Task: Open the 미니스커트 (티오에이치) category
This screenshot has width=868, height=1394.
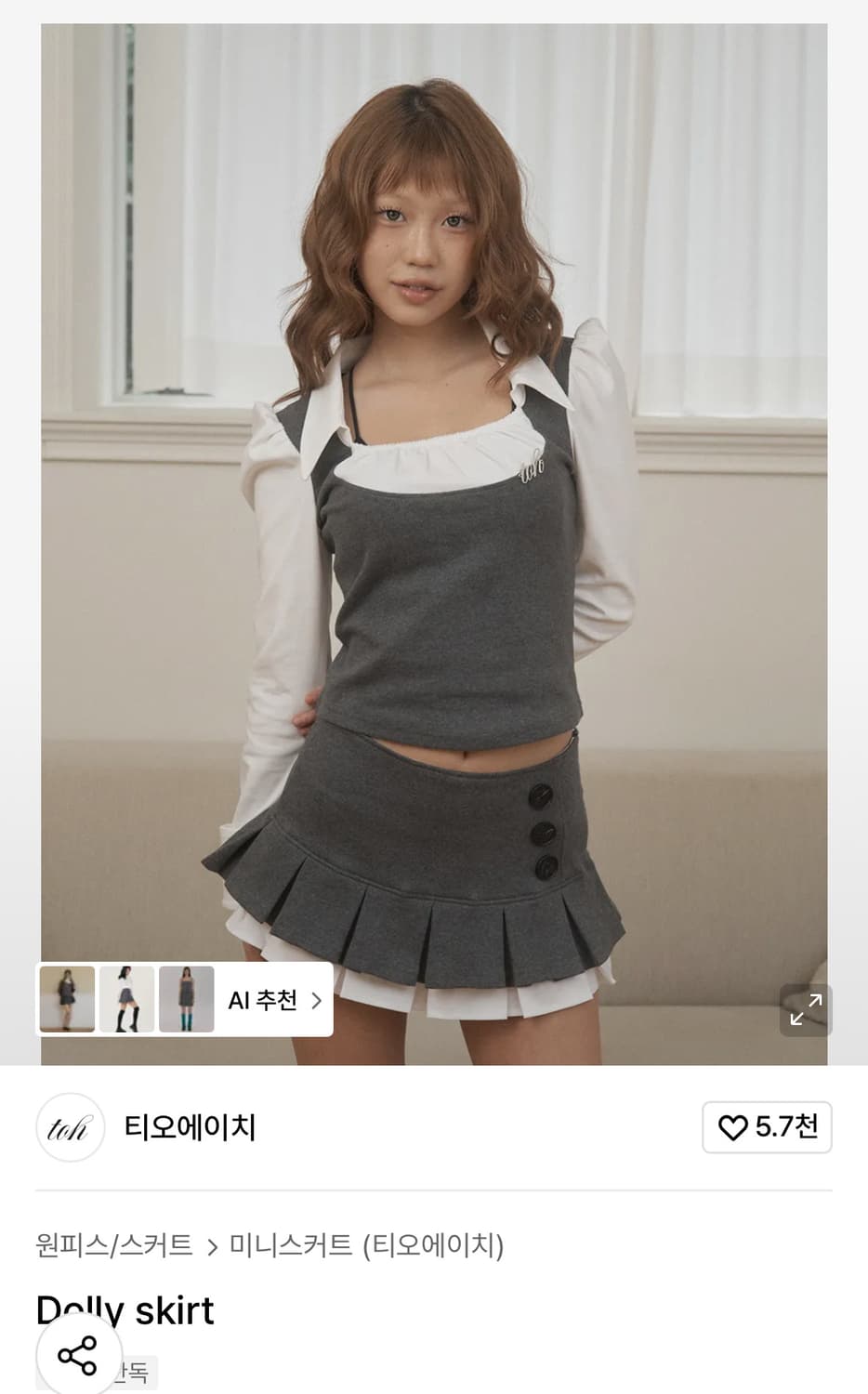Action: [x=367, y=1246]
